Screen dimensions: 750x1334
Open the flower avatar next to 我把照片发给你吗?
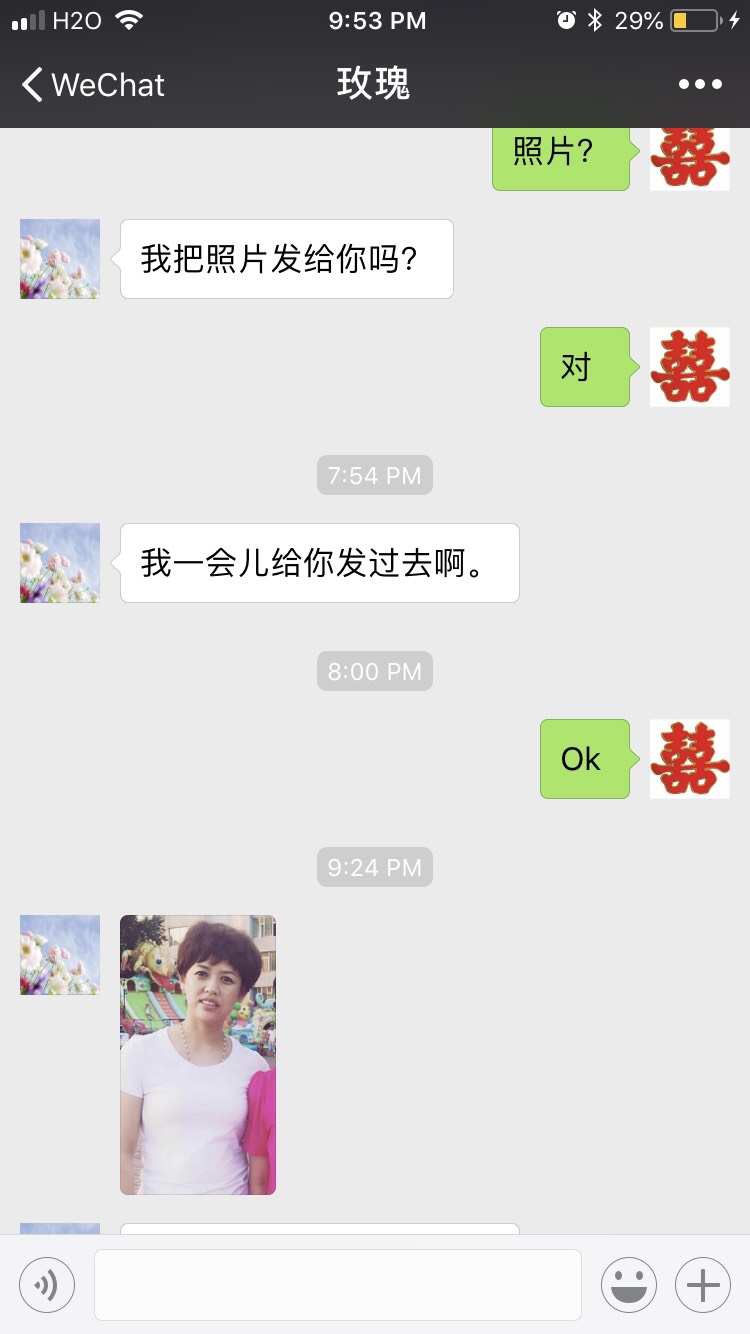click(x=60, y=259)
